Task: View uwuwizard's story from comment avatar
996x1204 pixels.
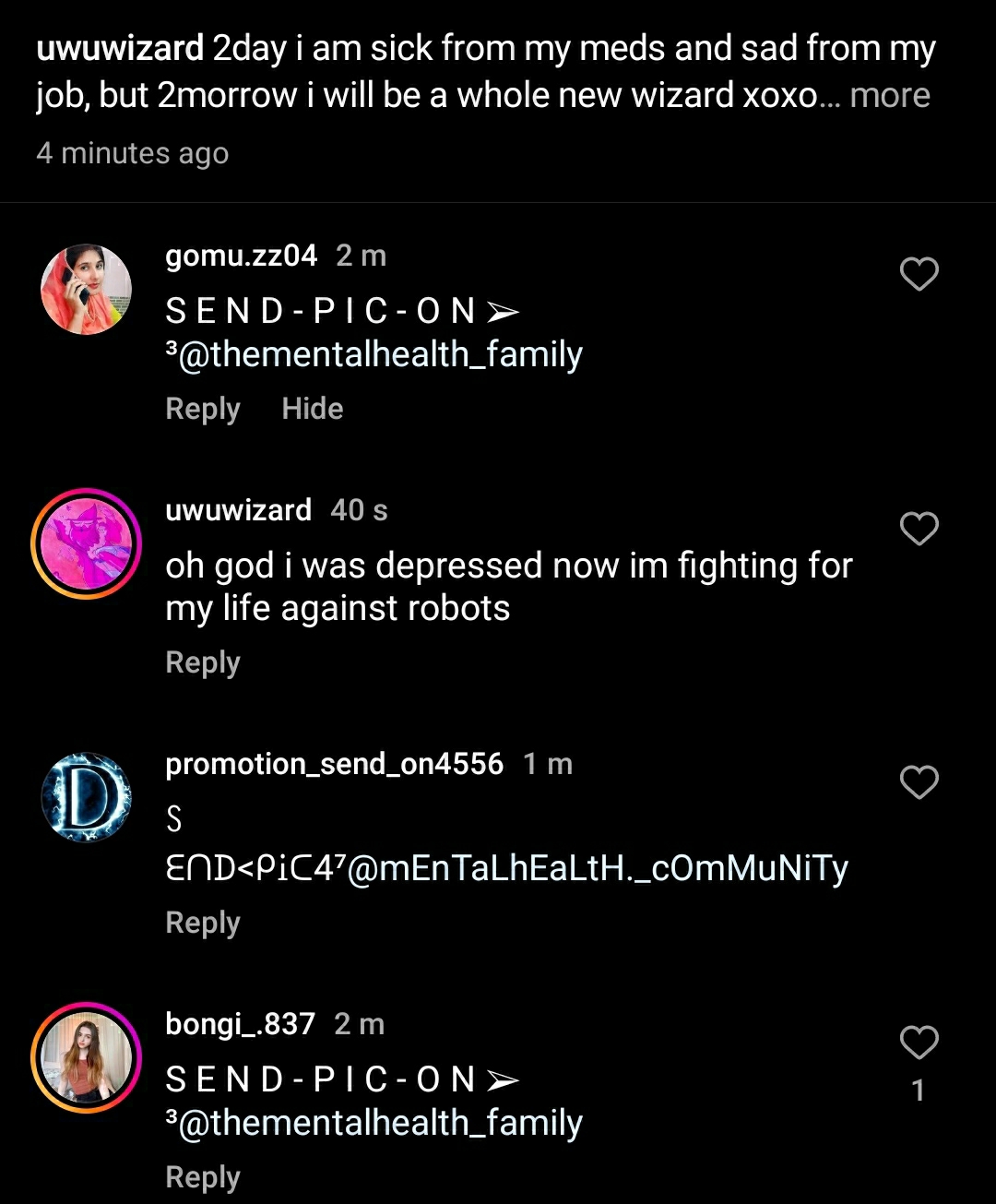Action: click(x=86, y=543)
